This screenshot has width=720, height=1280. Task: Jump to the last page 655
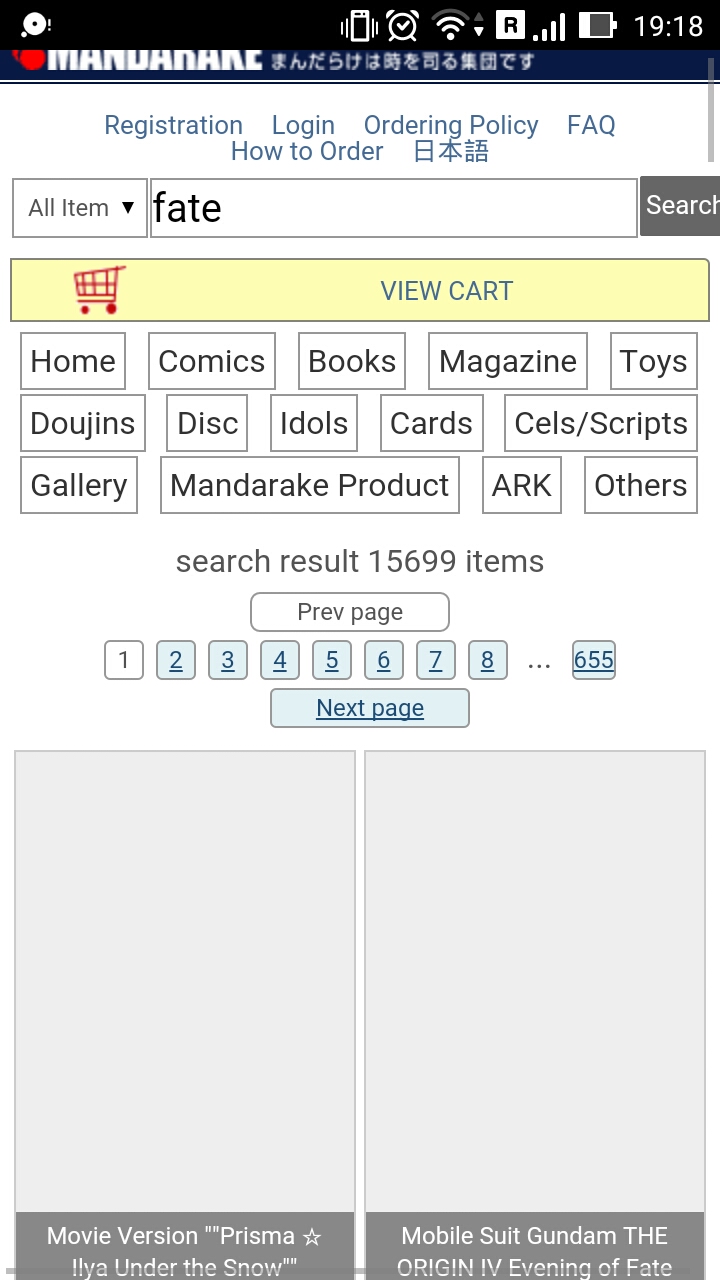[593, 660]
